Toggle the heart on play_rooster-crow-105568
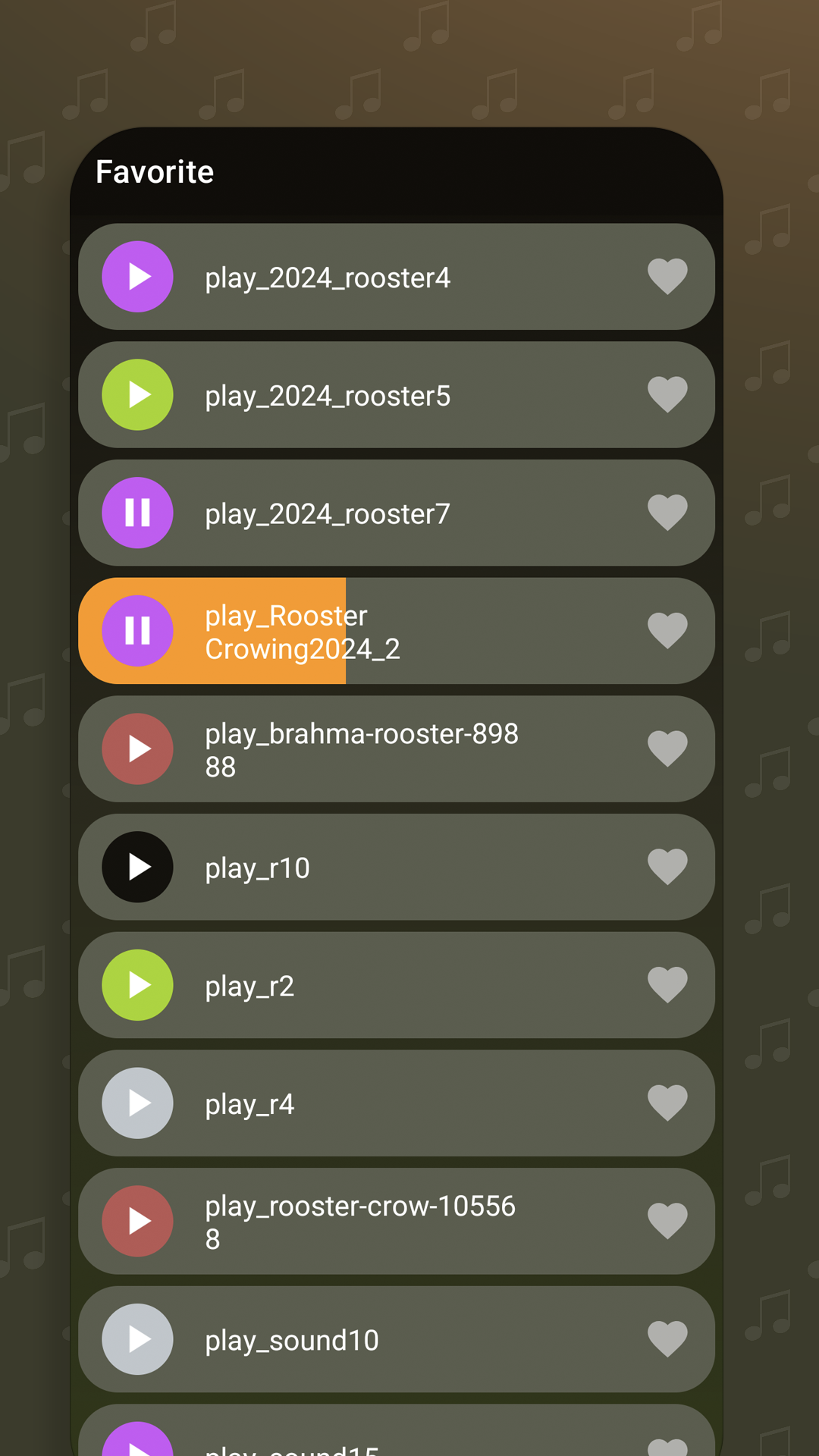This screenshot has height=1456, width=819. click(x=668, y=1221)
